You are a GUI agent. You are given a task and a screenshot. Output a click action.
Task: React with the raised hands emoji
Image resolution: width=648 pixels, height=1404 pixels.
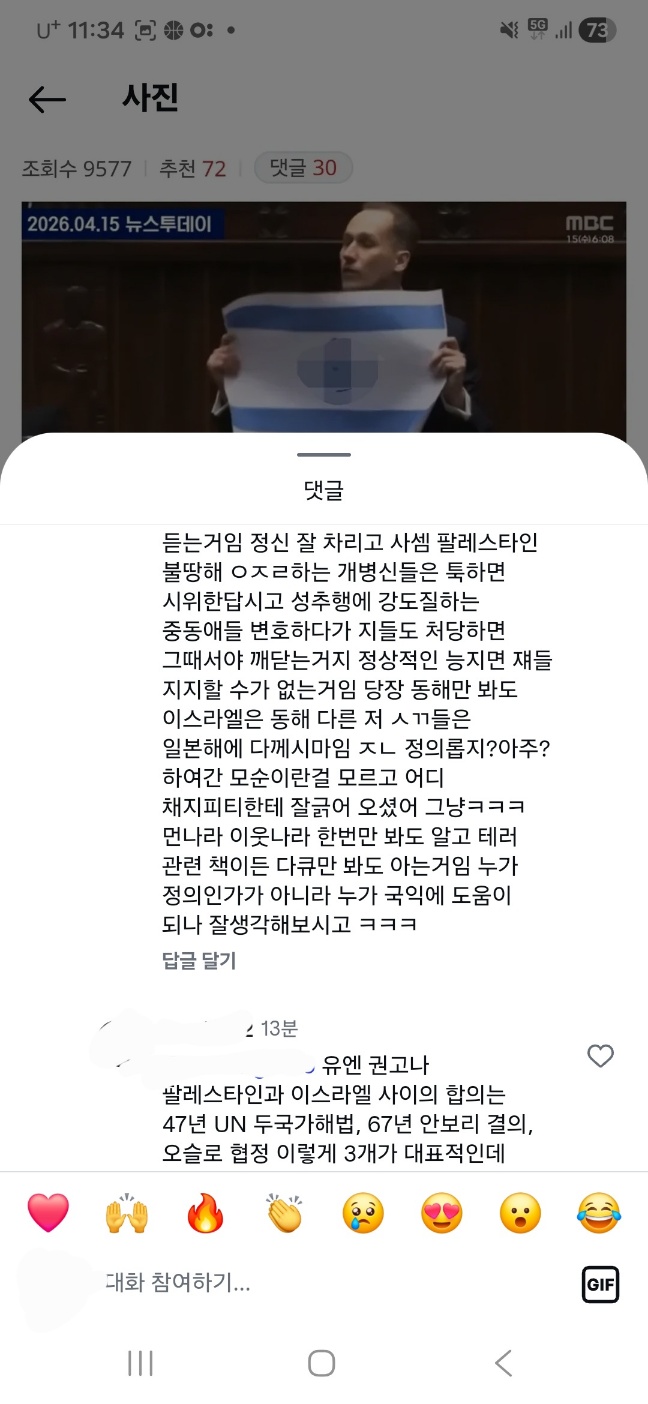(x=127, y=1214)
